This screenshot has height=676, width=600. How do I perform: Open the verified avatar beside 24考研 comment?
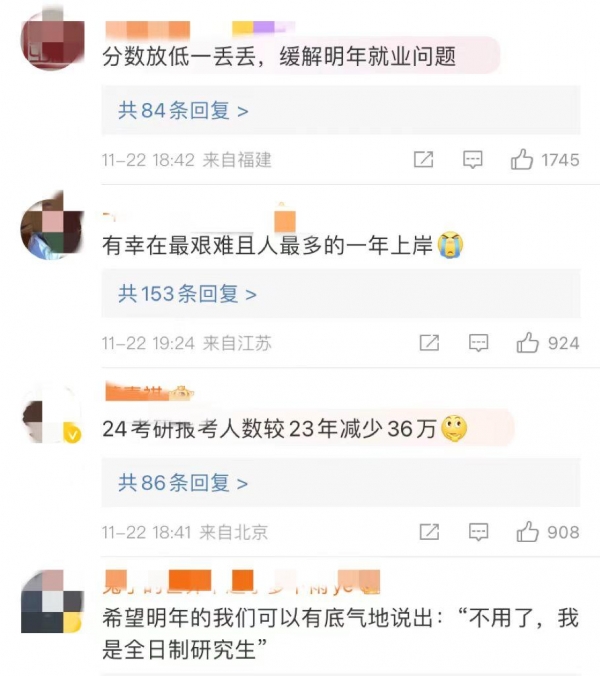tap(50, 417)
